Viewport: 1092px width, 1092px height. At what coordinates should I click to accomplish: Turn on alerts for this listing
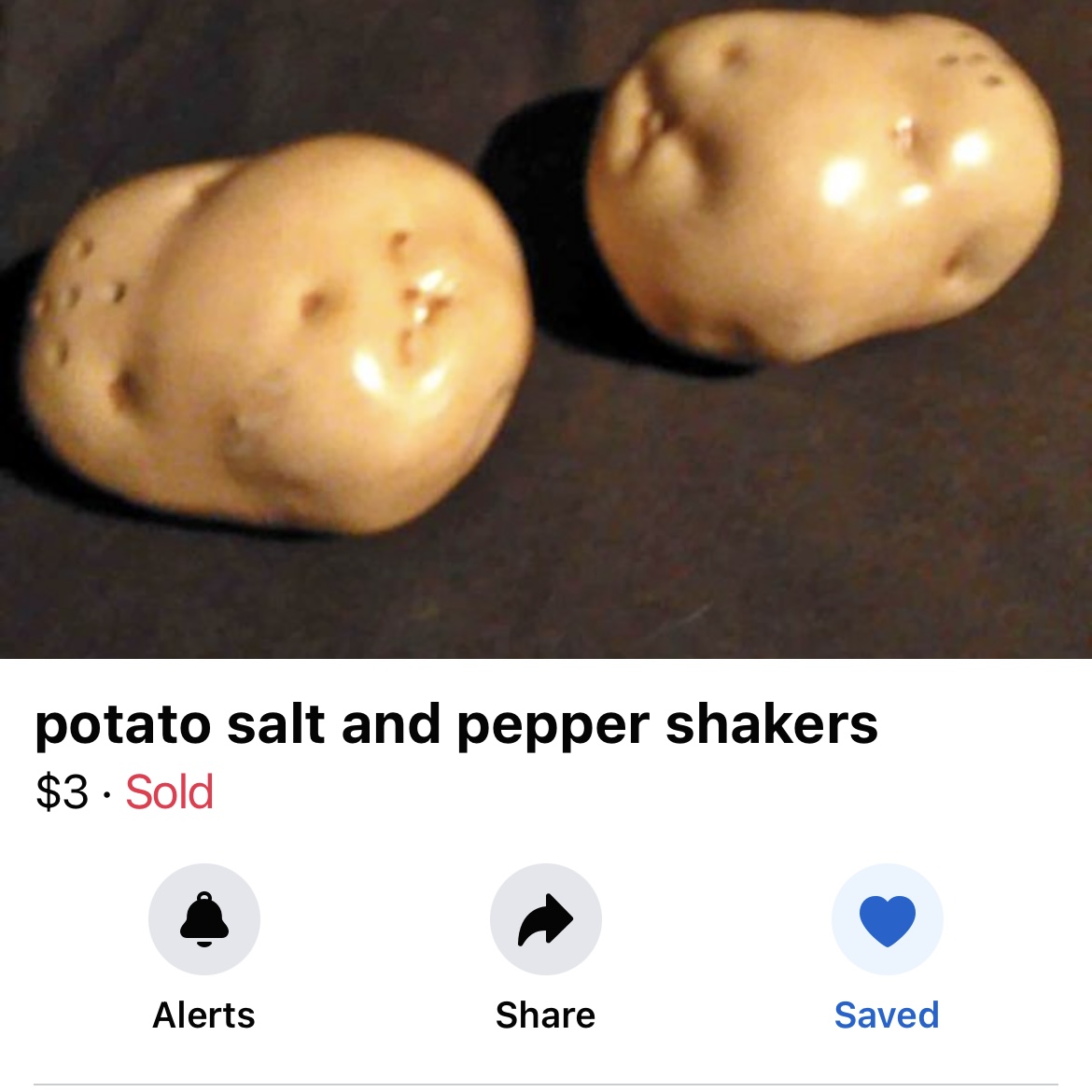204,919
